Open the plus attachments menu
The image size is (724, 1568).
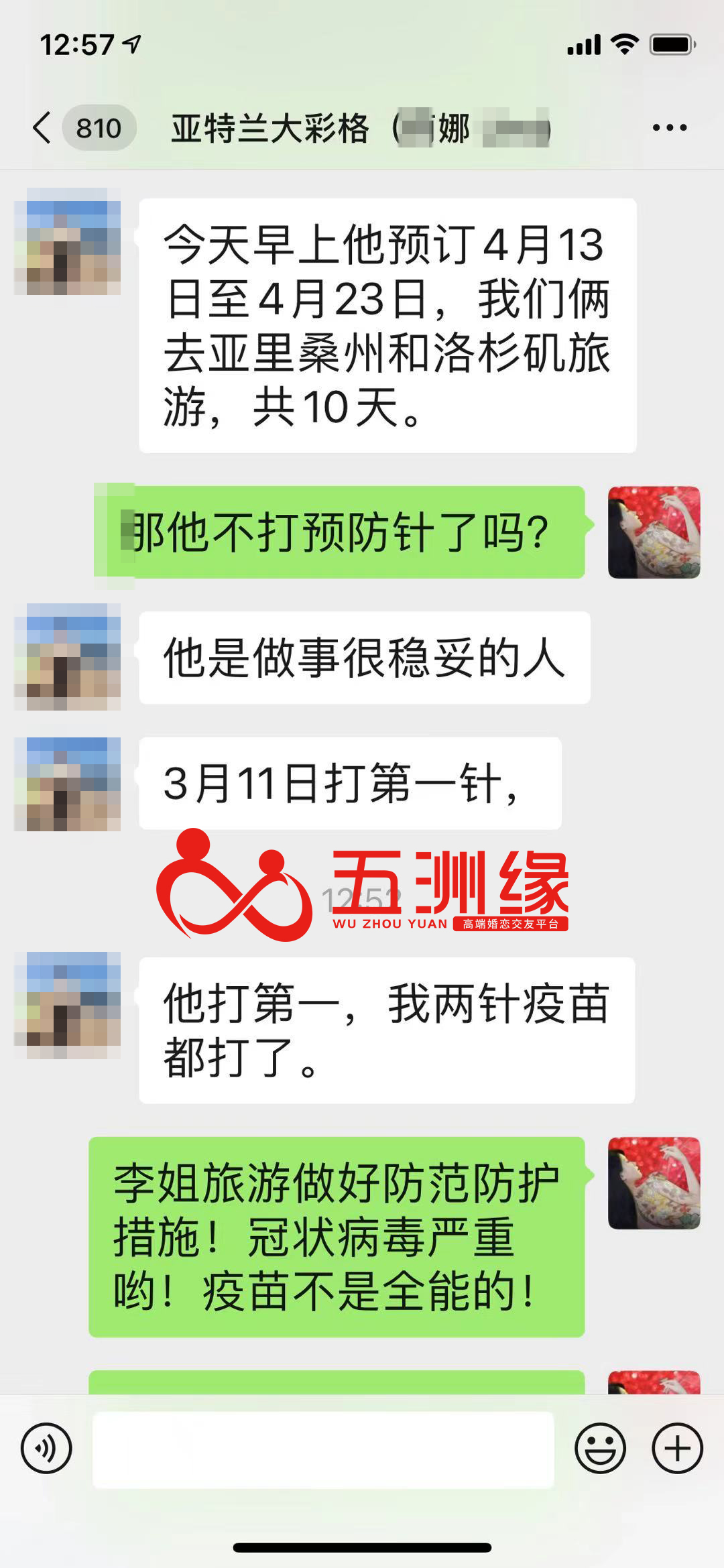[677, 1448]
